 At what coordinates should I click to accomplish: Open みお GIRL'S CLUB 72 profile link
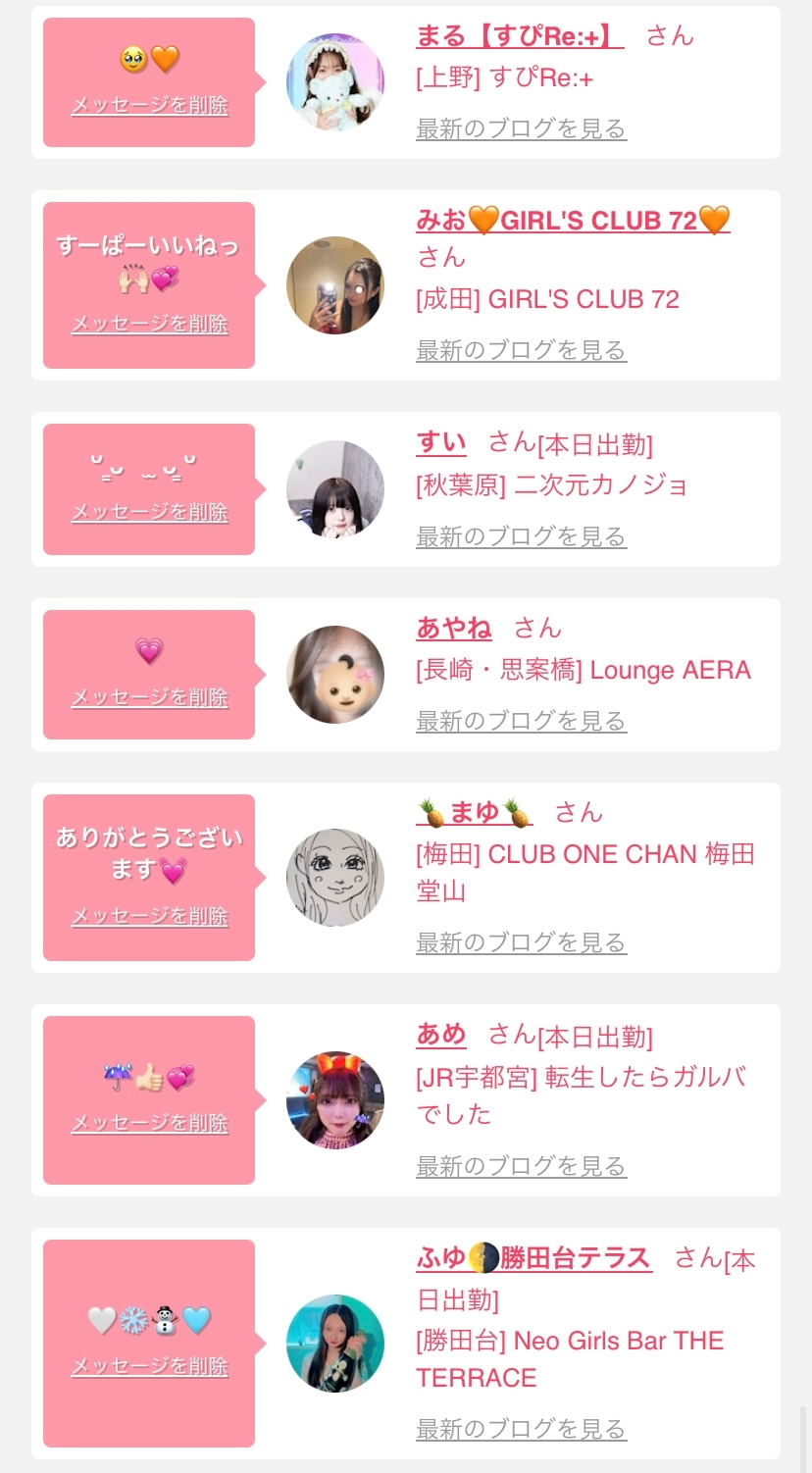click(573, 221)
